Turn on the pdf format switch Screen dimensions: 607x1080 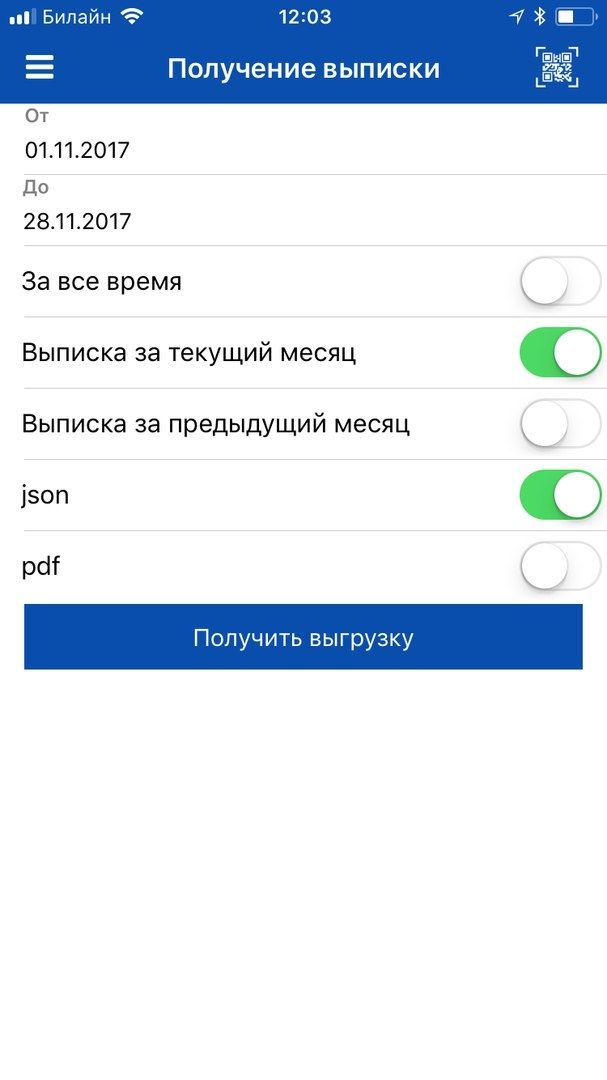tap(560, 566)
